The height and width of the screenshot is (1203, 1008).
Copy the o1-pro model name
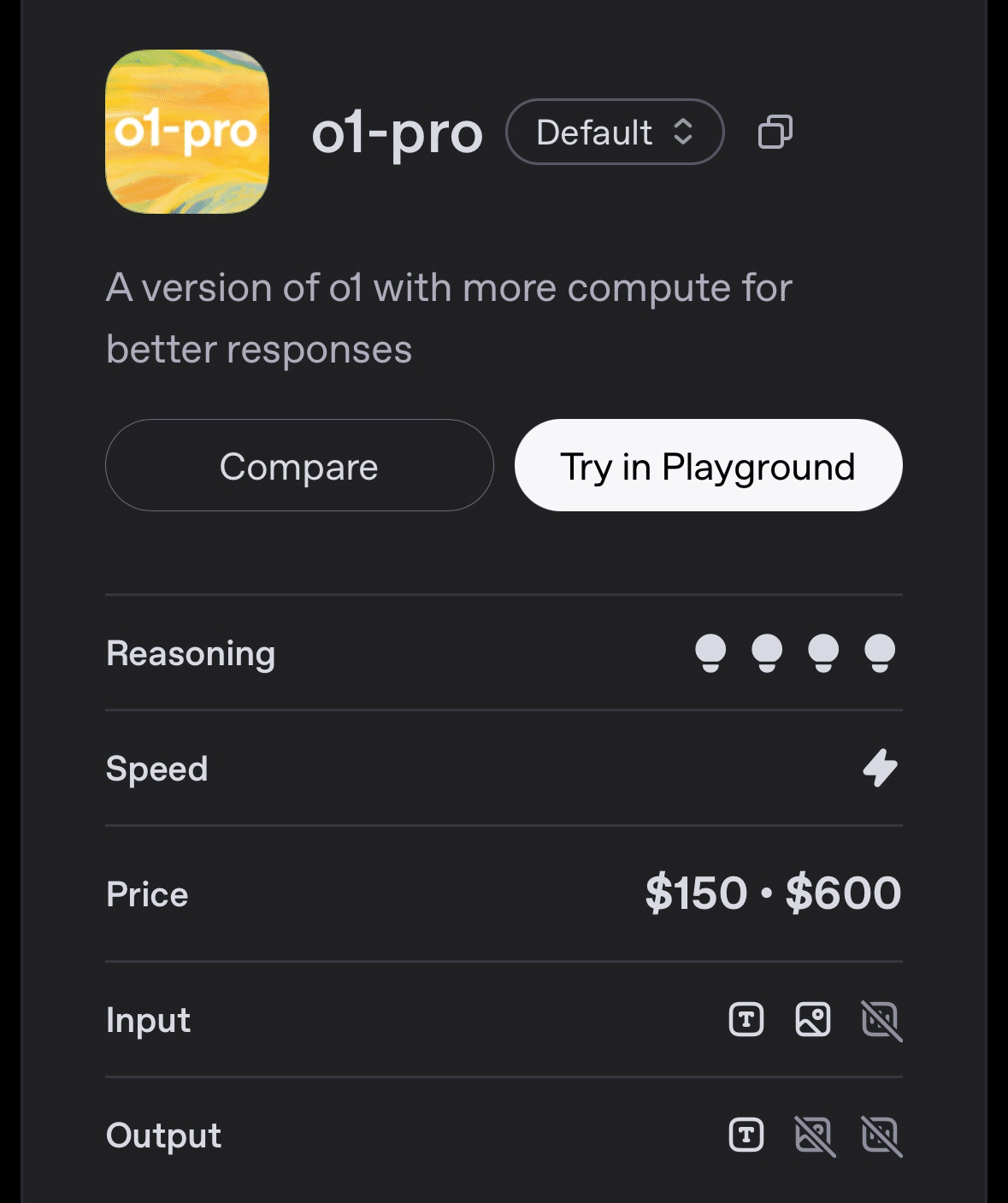pyautogui.click(x=775, y=133)
